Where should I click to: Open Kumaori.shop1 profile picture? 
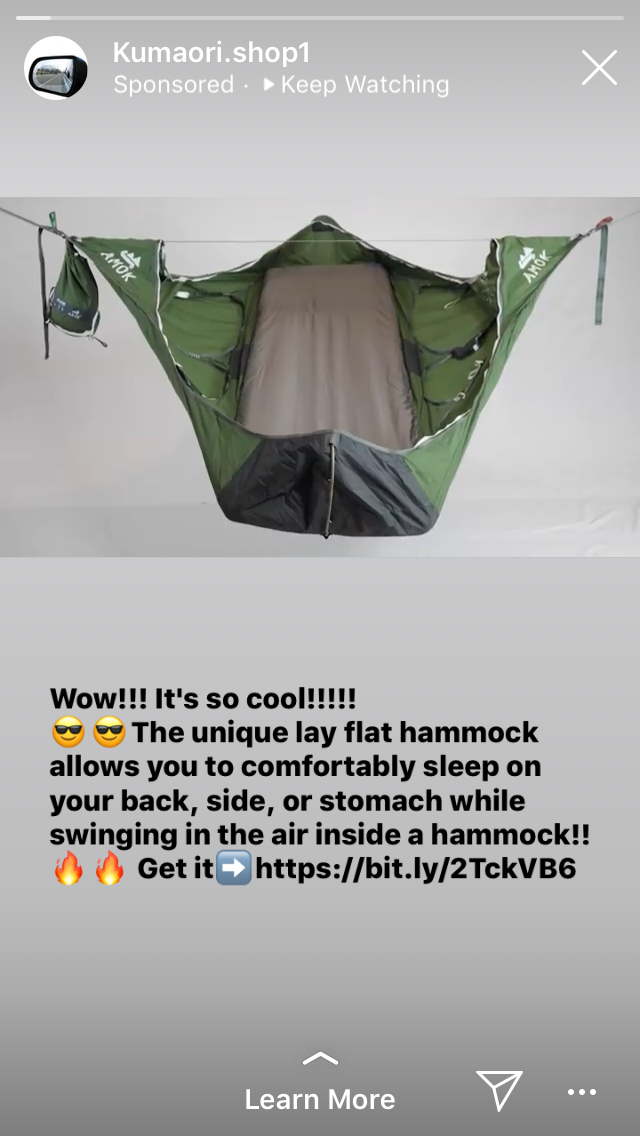55,68
